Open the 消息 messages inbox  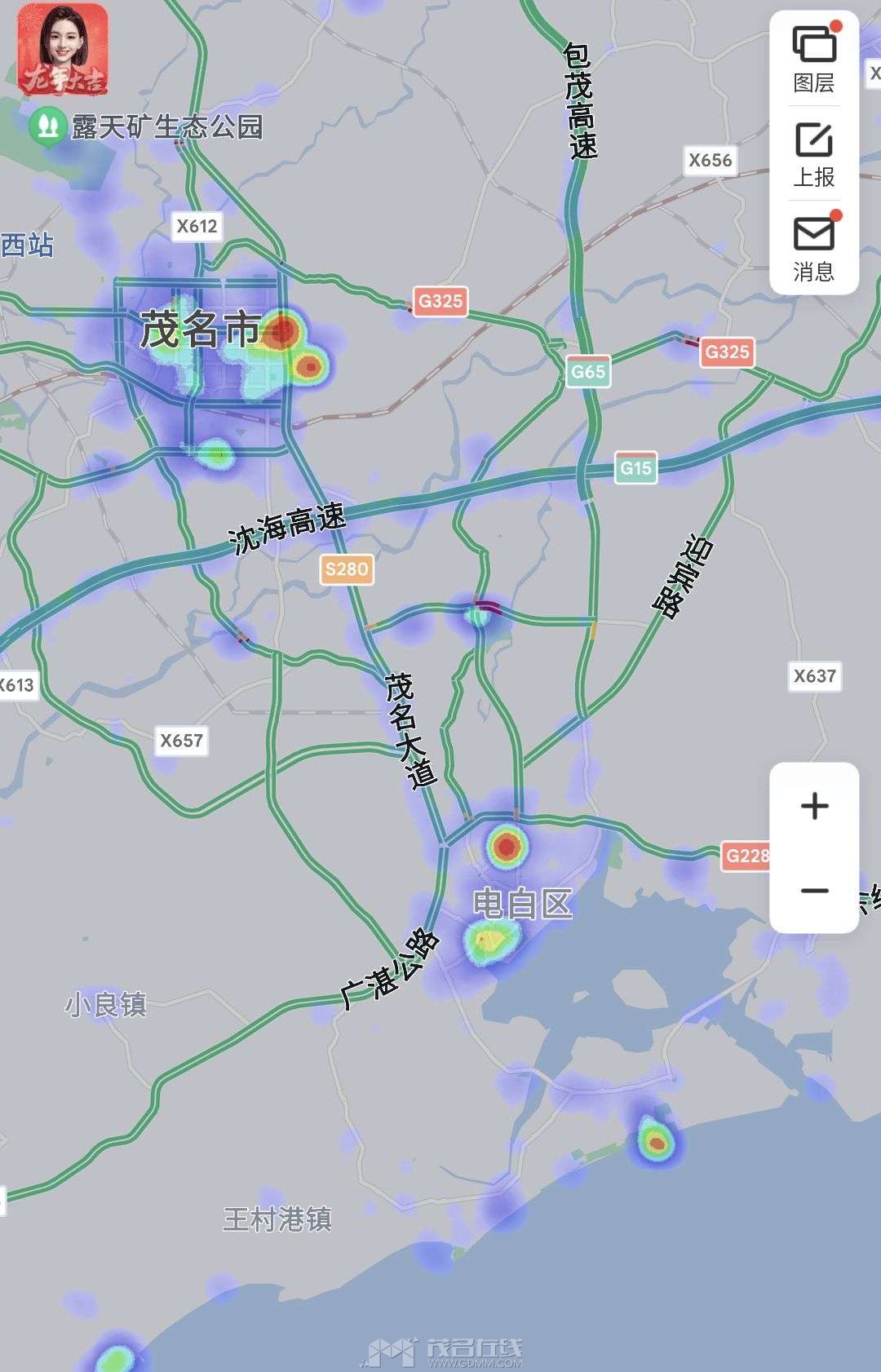click(814, 248)
